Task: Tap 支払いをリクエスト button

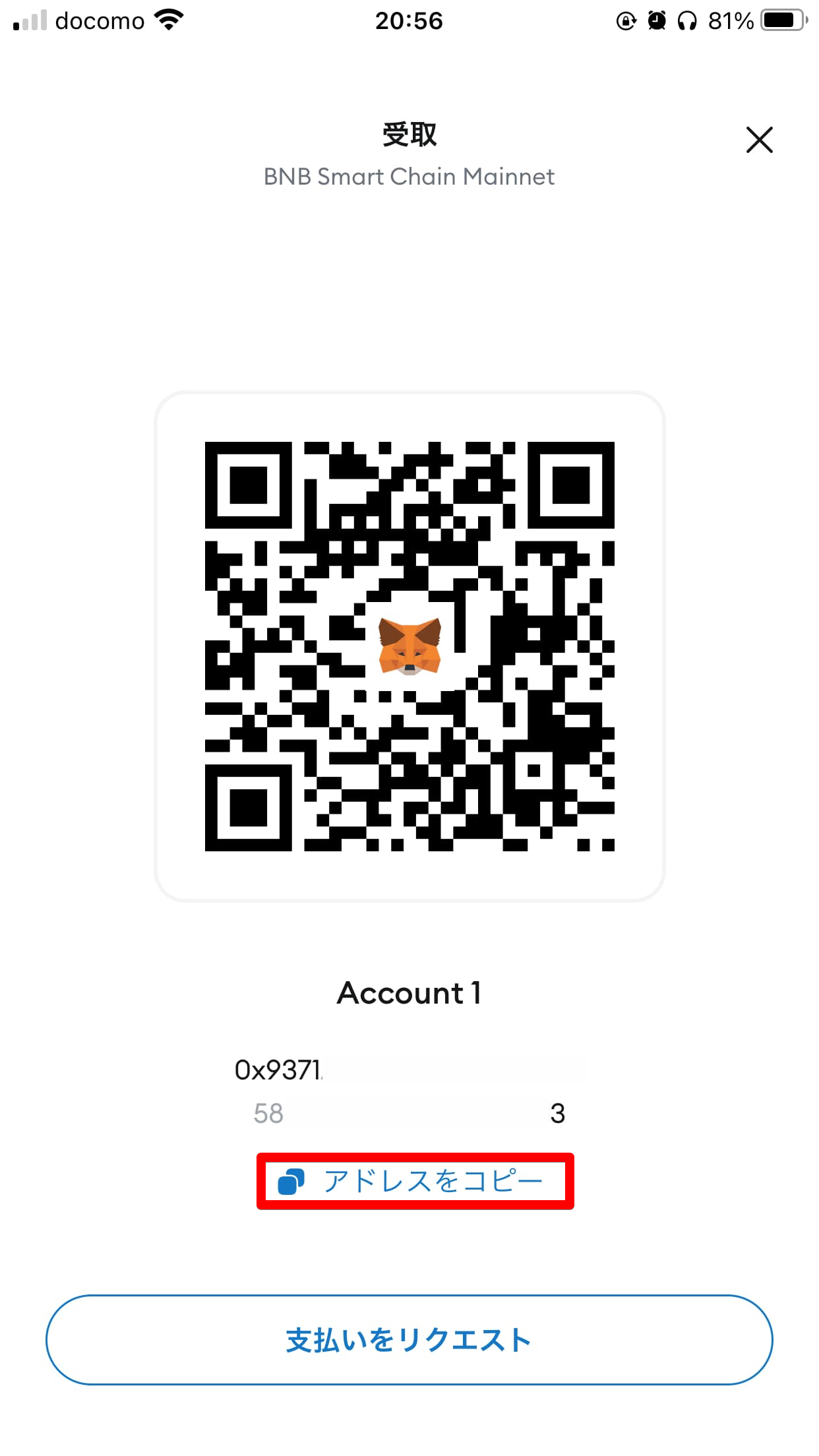Action: click(409, 1340)
